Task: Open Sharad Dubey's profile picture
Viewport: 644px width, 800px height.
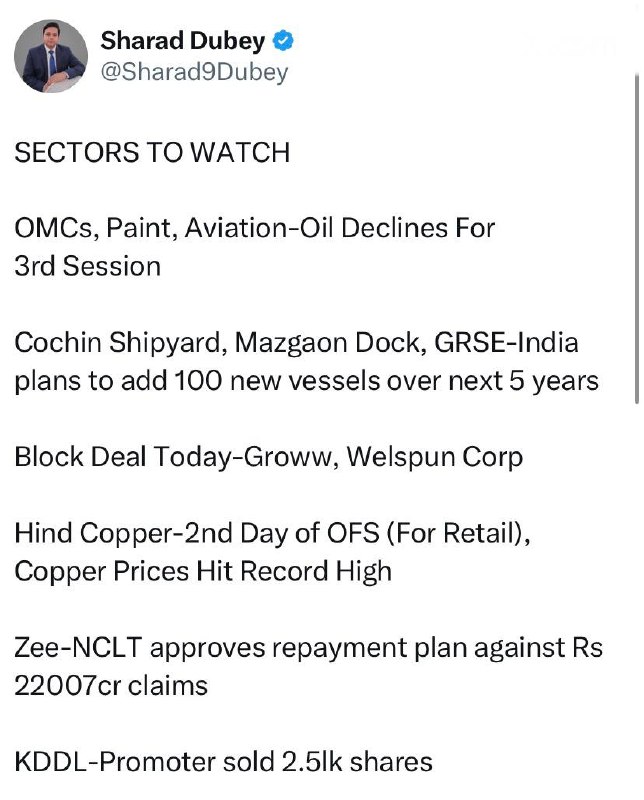Action: point(51,56)
